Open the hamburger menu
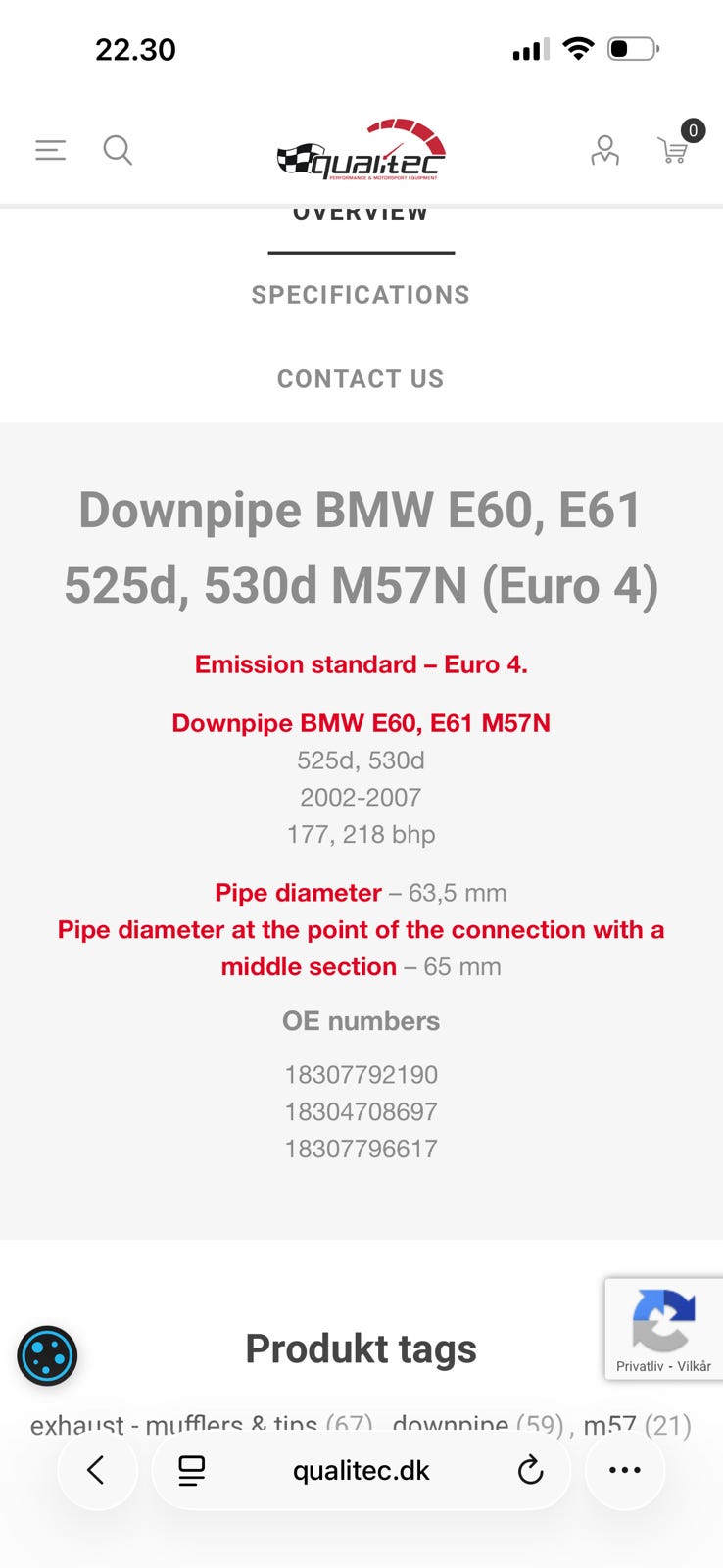723x1568 pixels. [50, 150]
